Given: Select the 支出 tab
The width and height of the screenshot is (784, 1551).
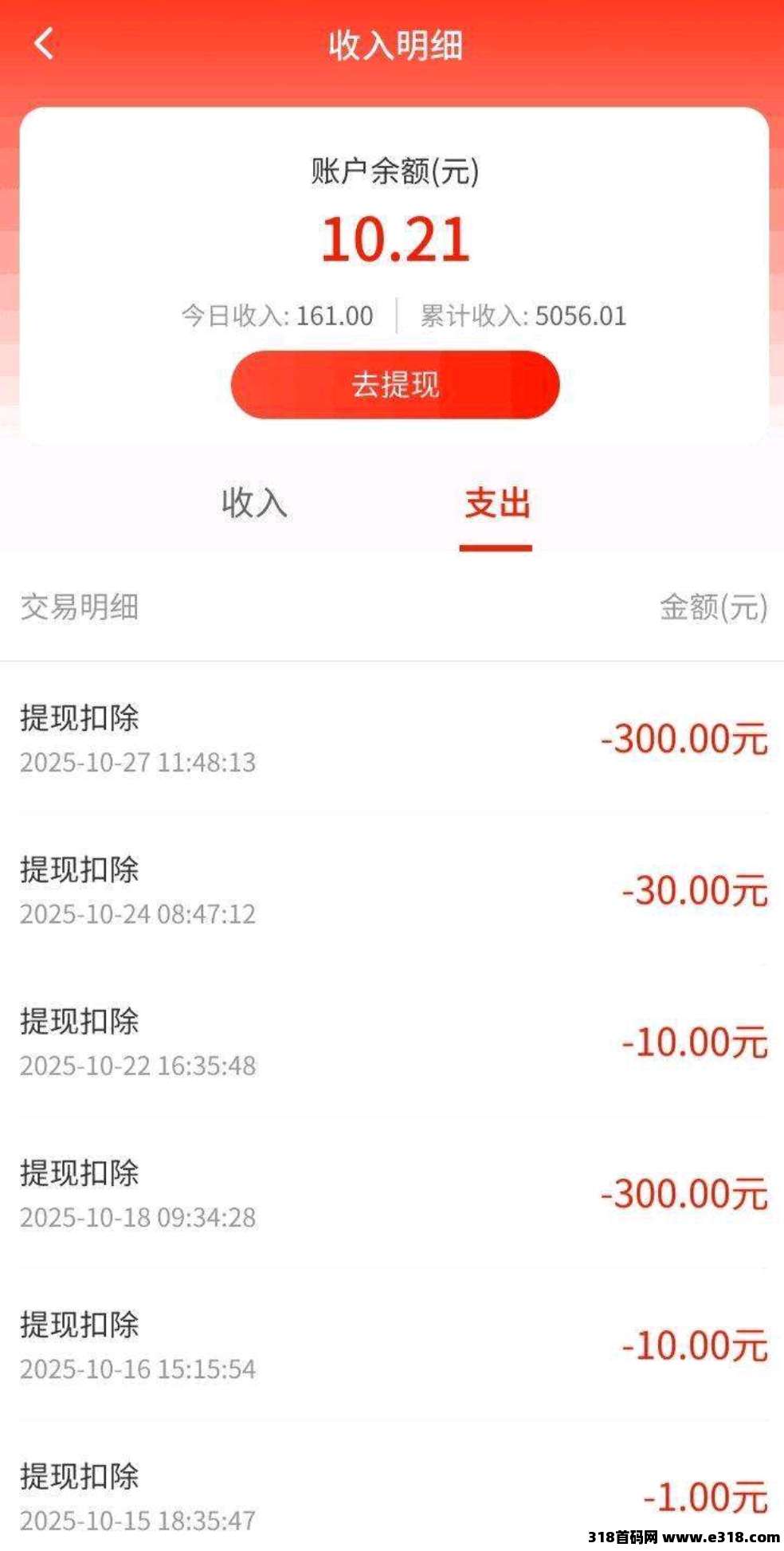Looking at the screenshot, I should tap(496, 503).
